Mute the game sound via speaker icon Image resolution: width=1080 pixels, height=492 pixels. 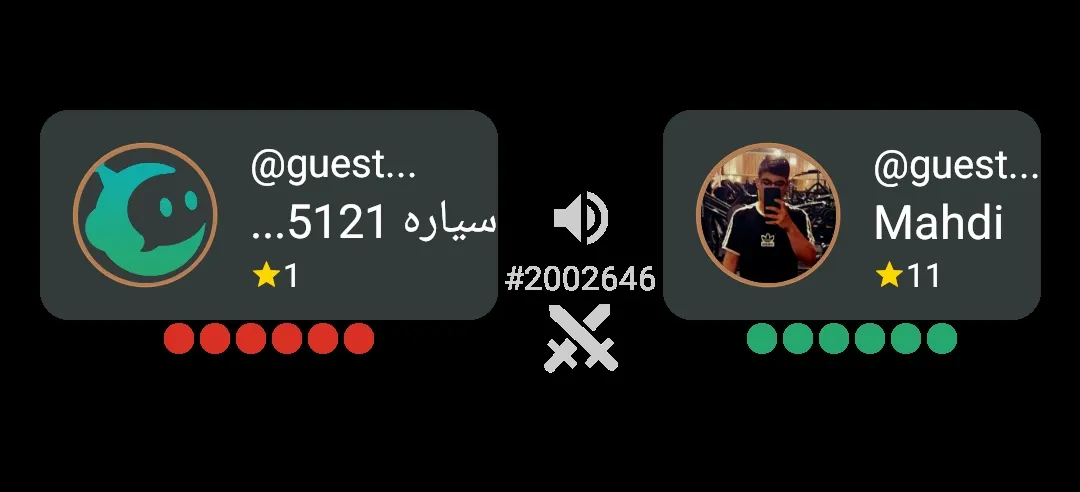coord(581,218)
